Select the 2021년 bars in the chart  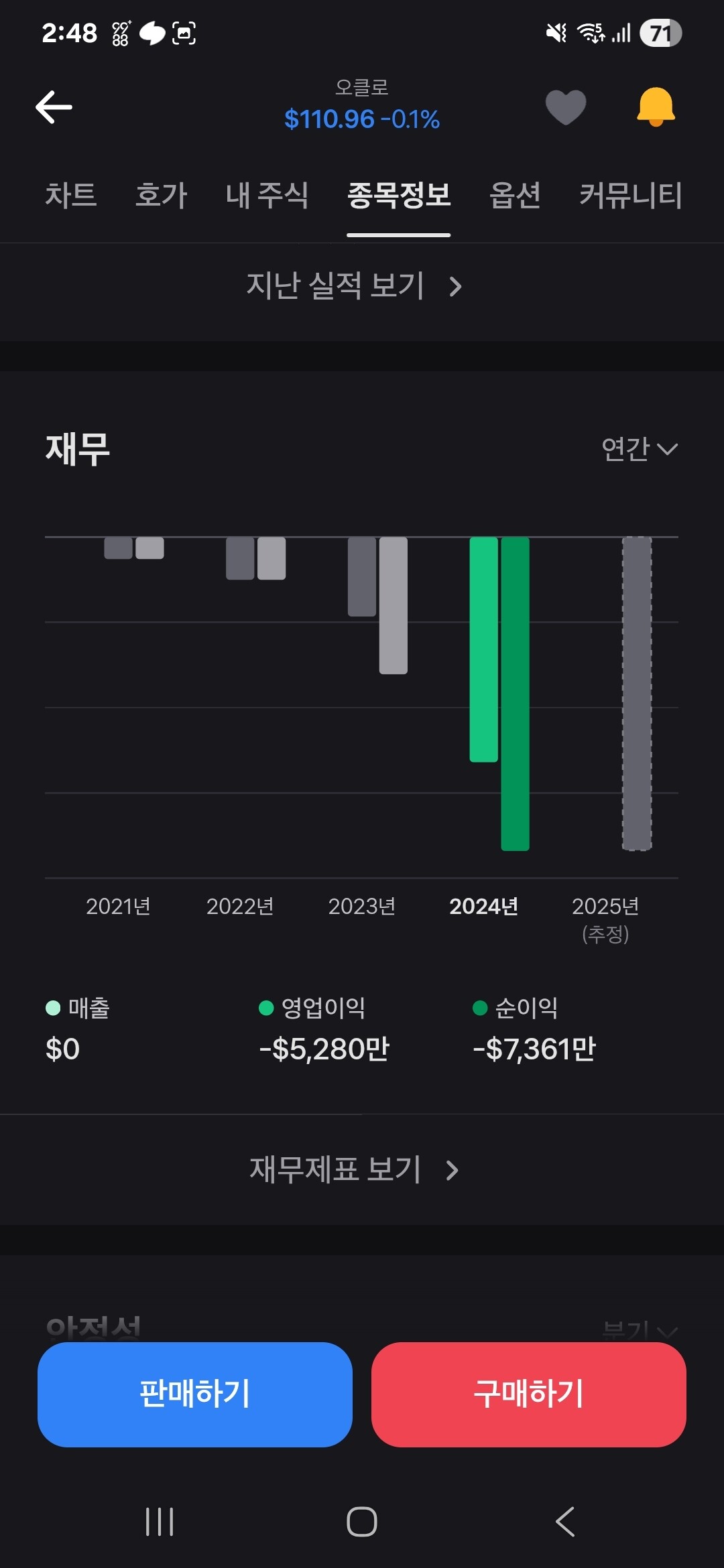tap(134, 548)
